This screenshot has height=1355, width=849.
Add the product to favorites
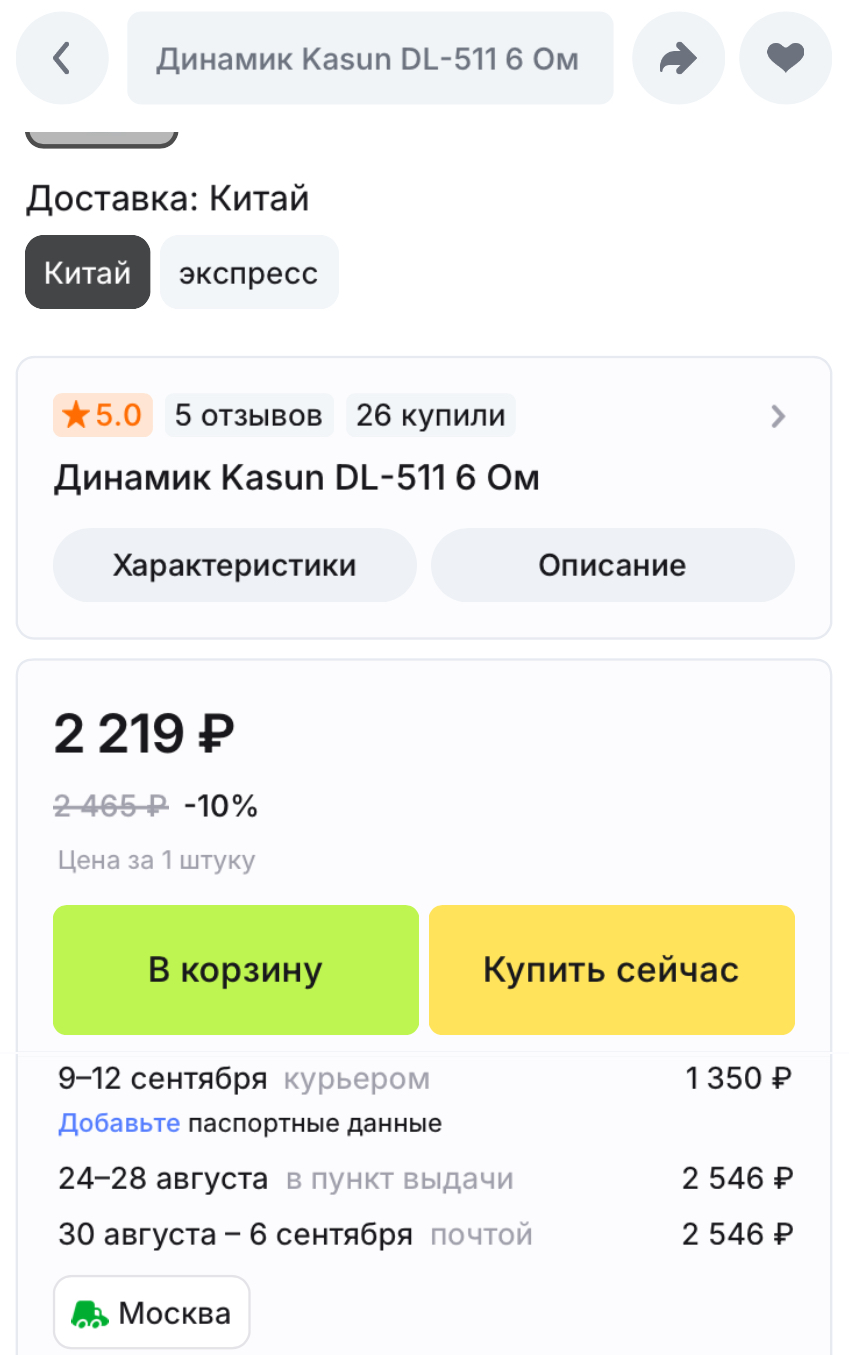785,58
